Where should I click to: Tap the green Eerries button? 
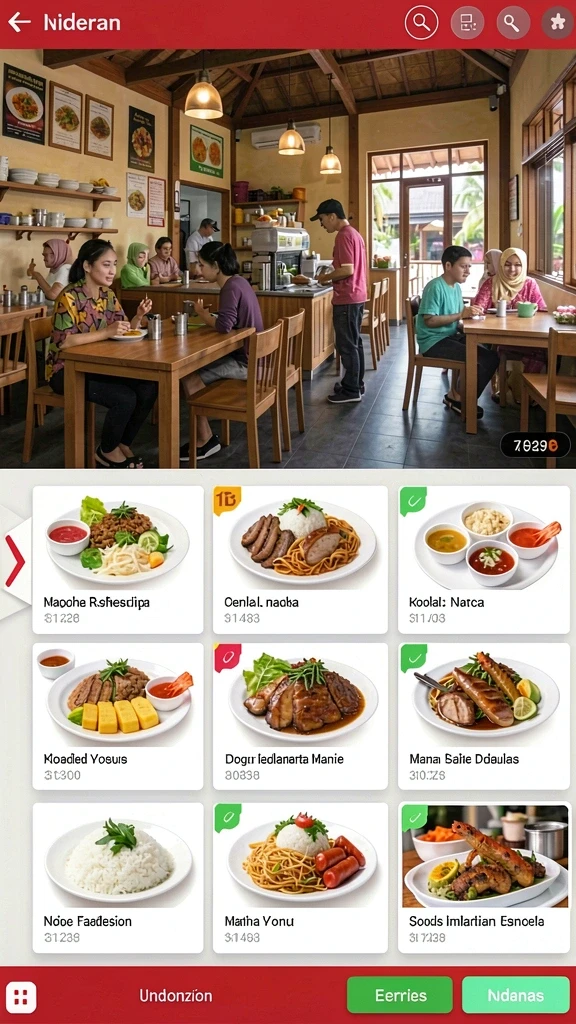tap(400, 995)
